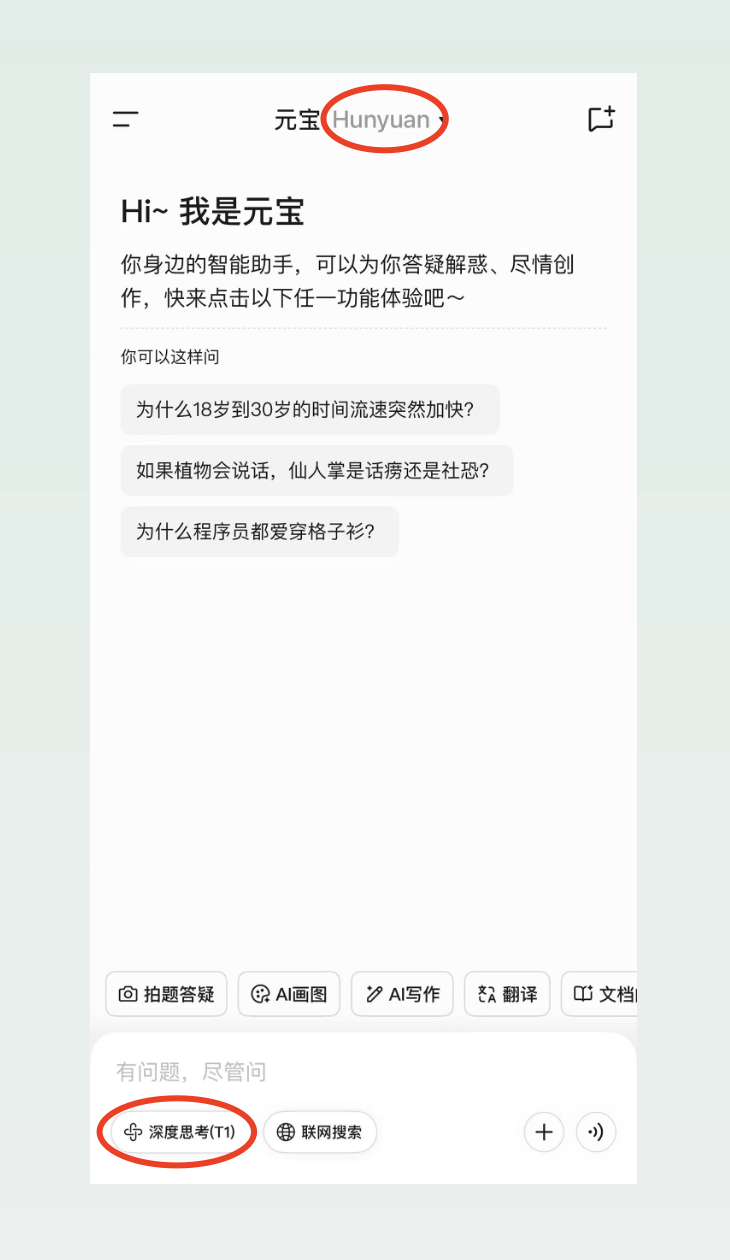Viewport: 730px width, 1260px height.
Task: Start voice input
Action: (596, 1132)
